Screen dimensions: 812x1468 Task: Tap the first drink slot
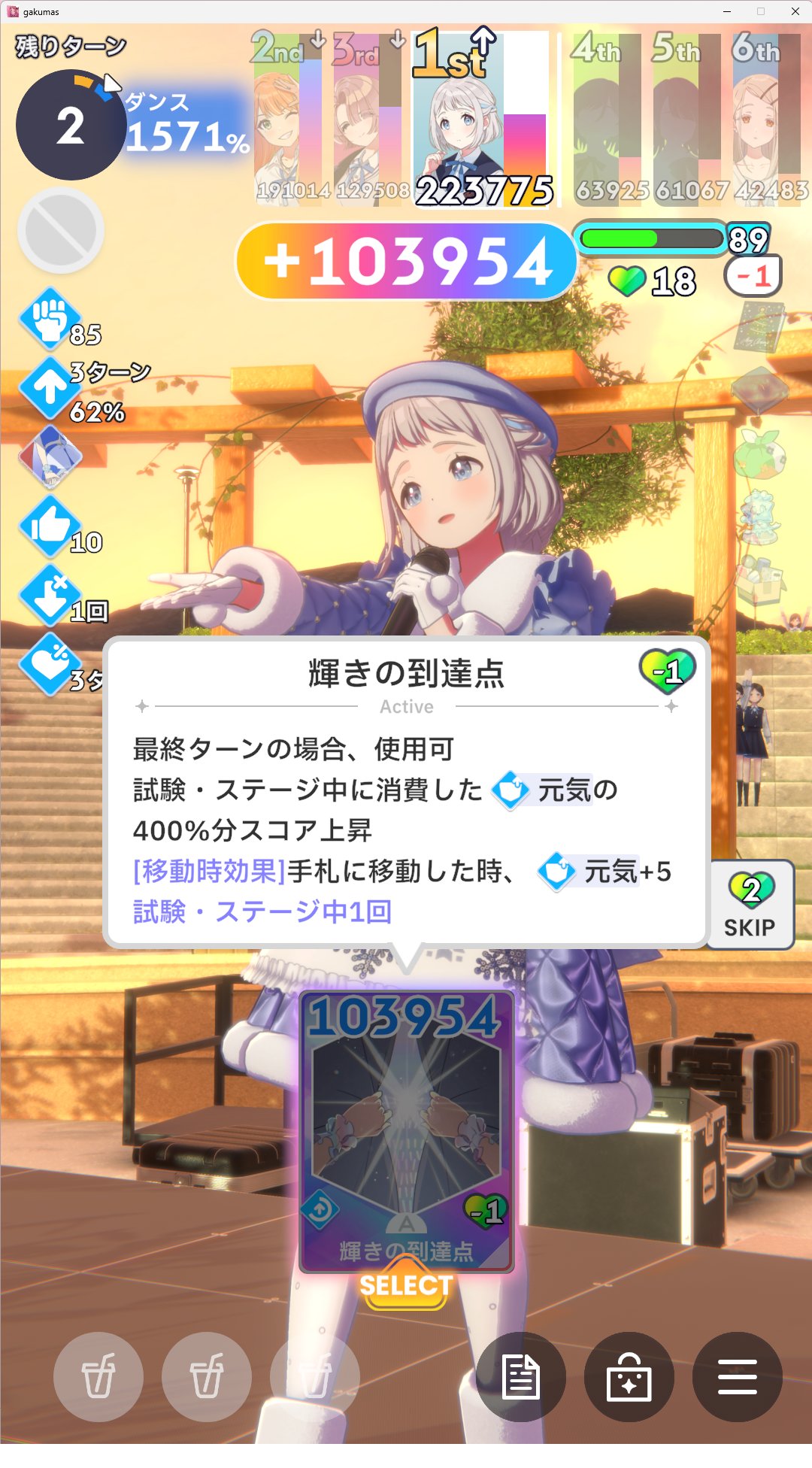click(98, 1377)
